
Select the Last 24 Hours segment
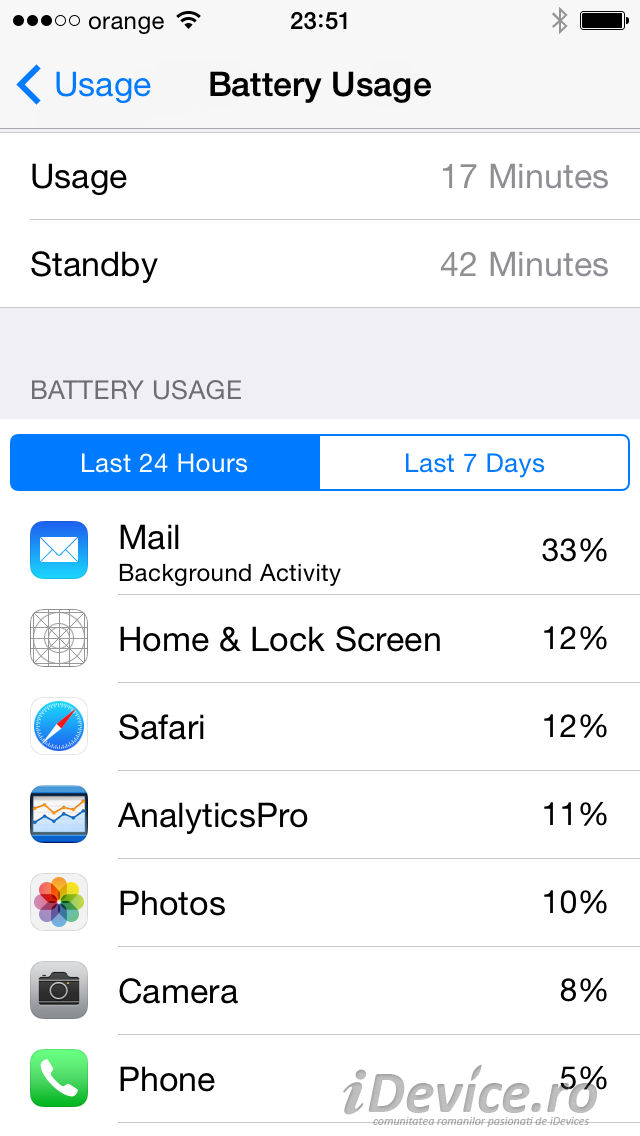click(x=165, y=463)
